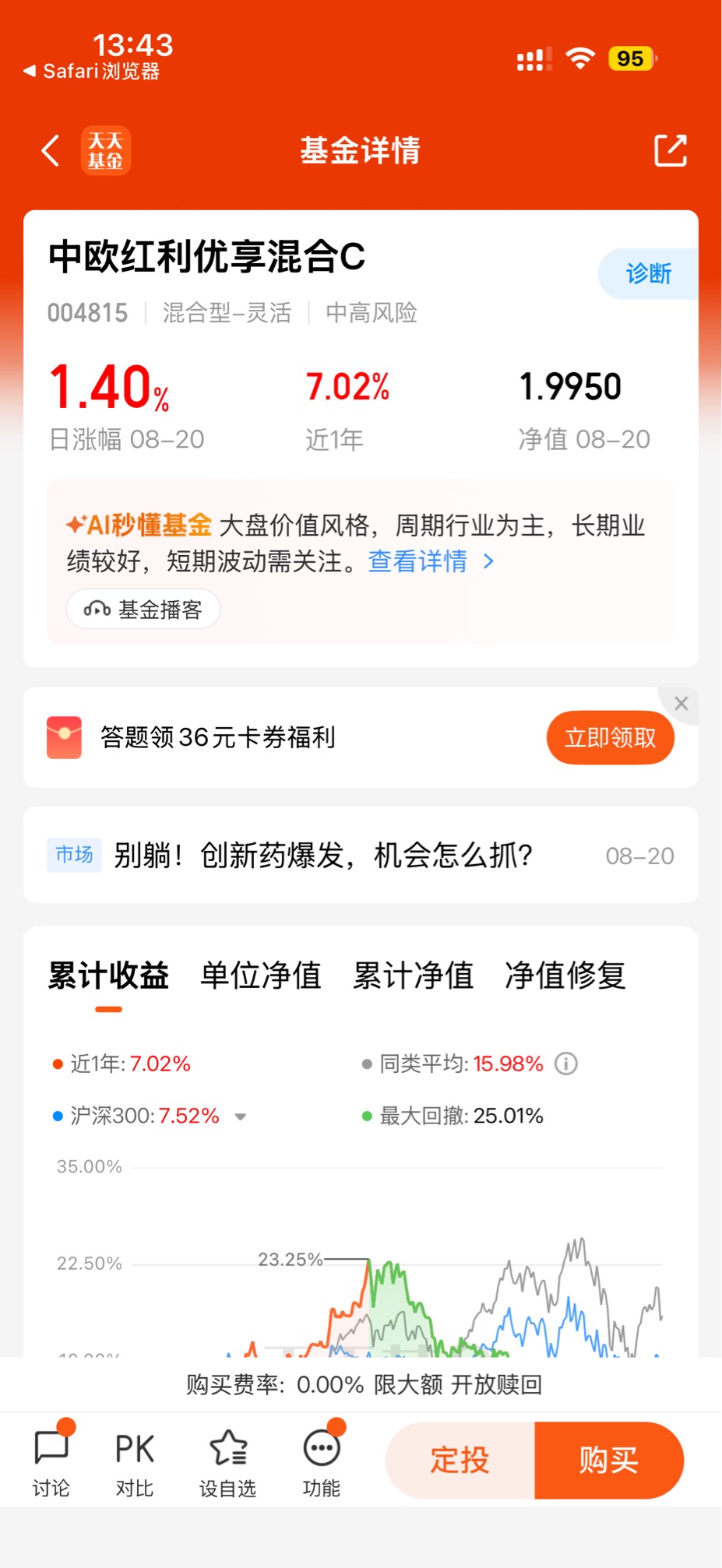Switch to the 累计净值 tab

413,975
